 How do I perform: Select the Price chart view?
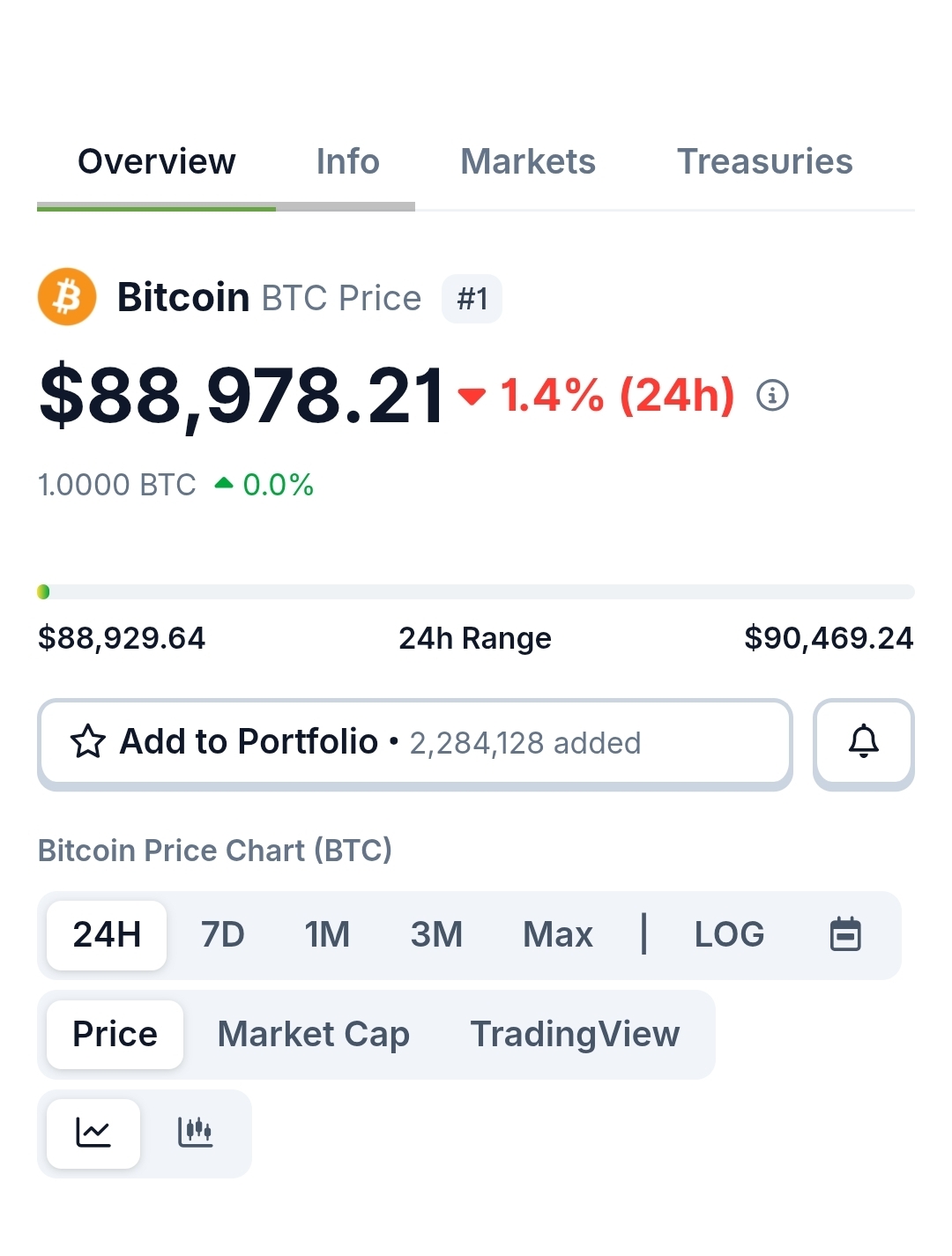(x=115, y=1034)
